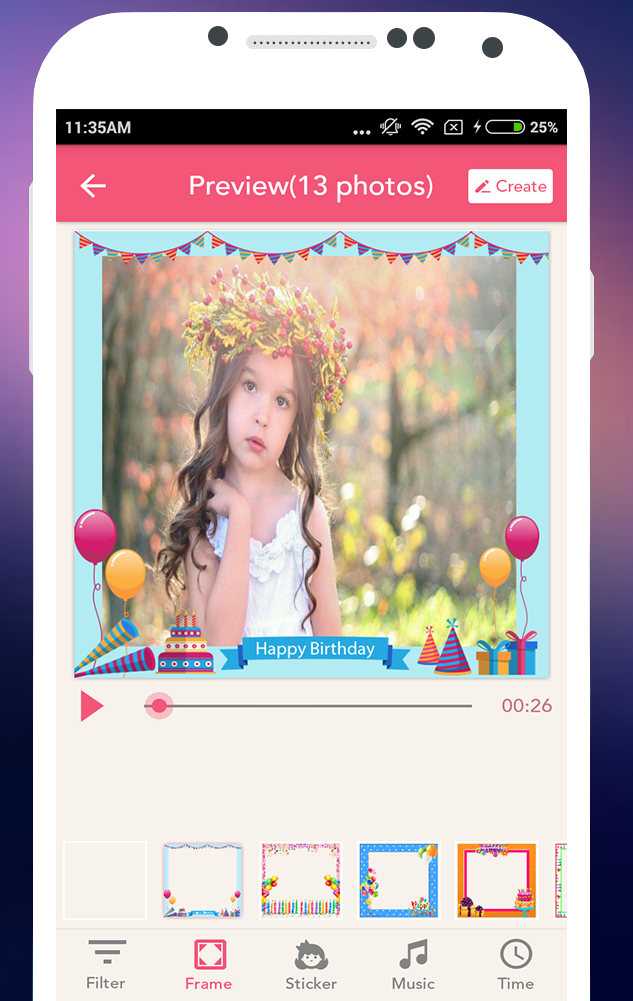Choose the pink candles birthday frame
Viewport: 633px width, 1001px height.
pyautogui.click(x=301, y=880)
